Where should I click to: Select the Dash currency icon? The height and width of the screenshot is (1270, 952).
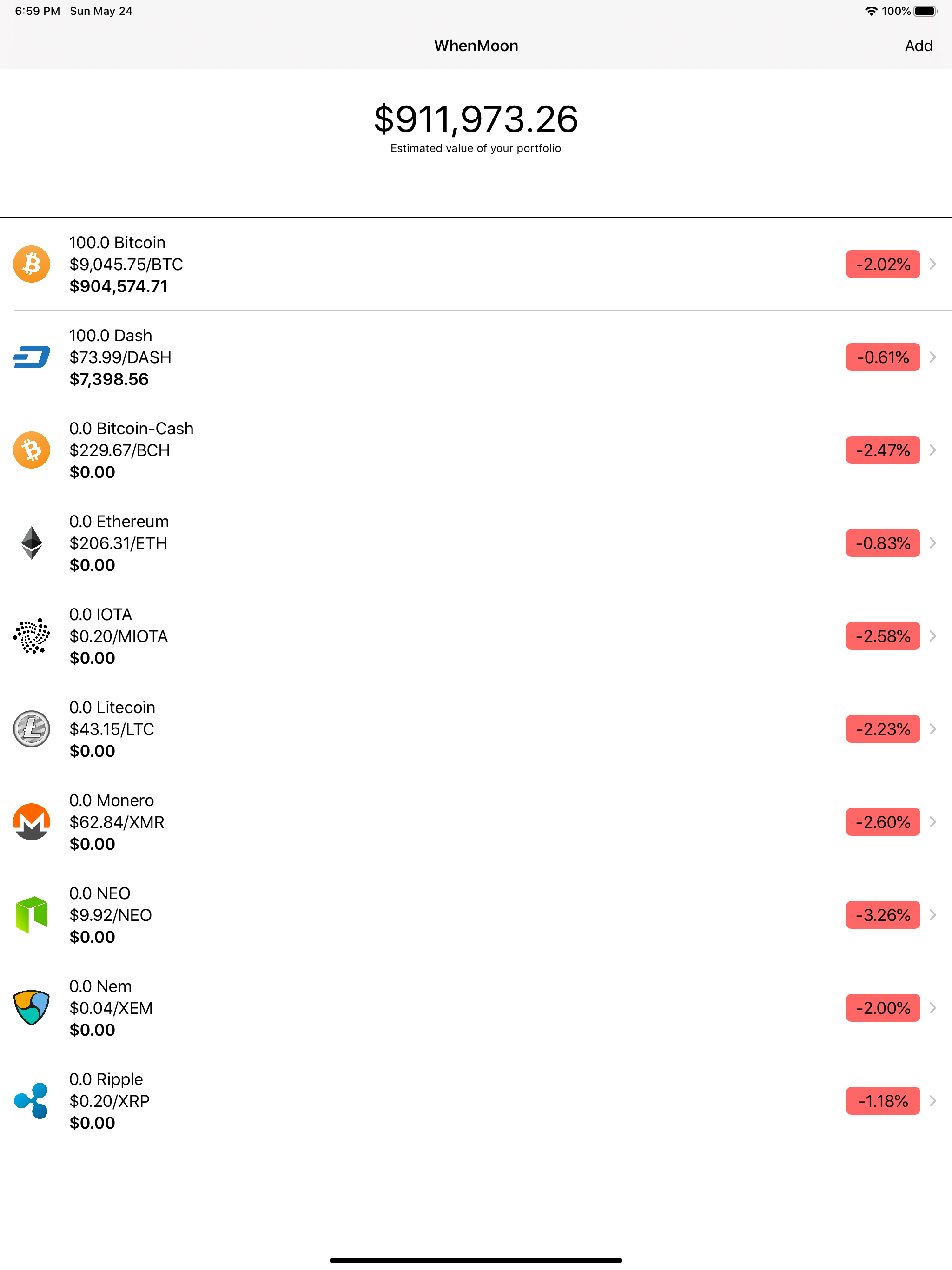(31, 357)
